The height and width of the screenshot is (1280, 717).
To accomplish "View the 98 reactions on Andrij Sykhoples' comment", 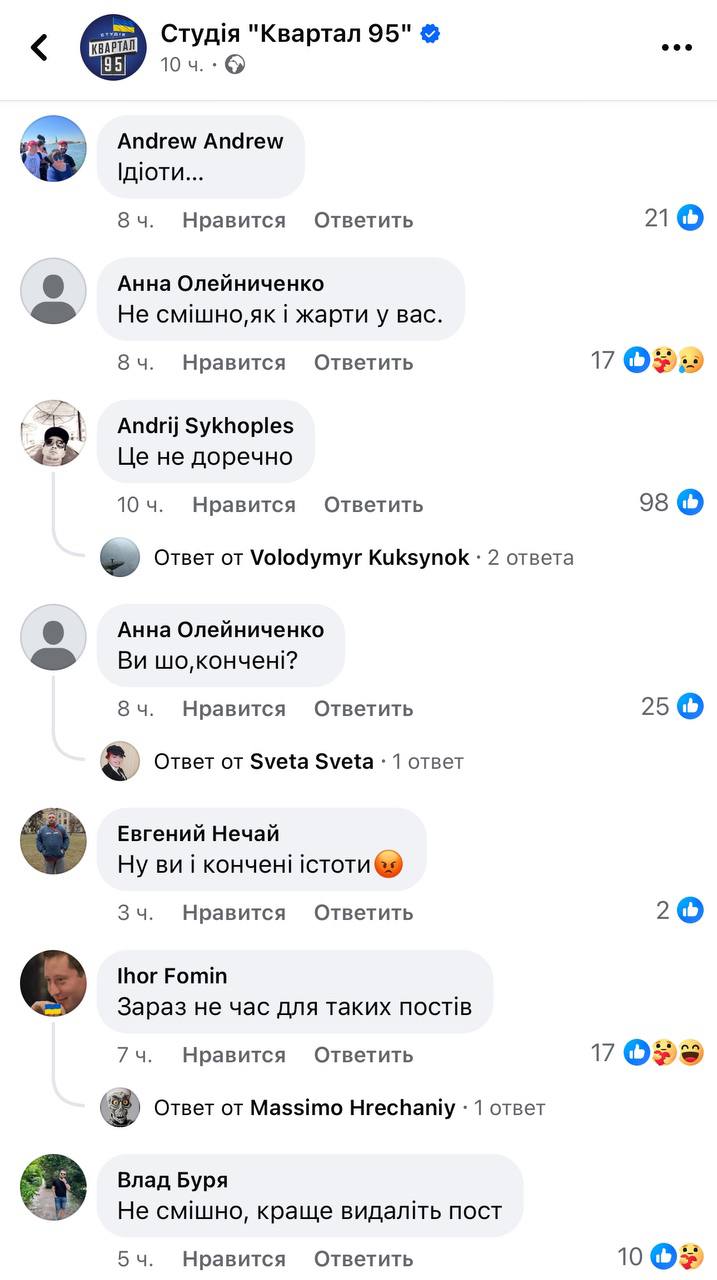I will coord(672,502).
